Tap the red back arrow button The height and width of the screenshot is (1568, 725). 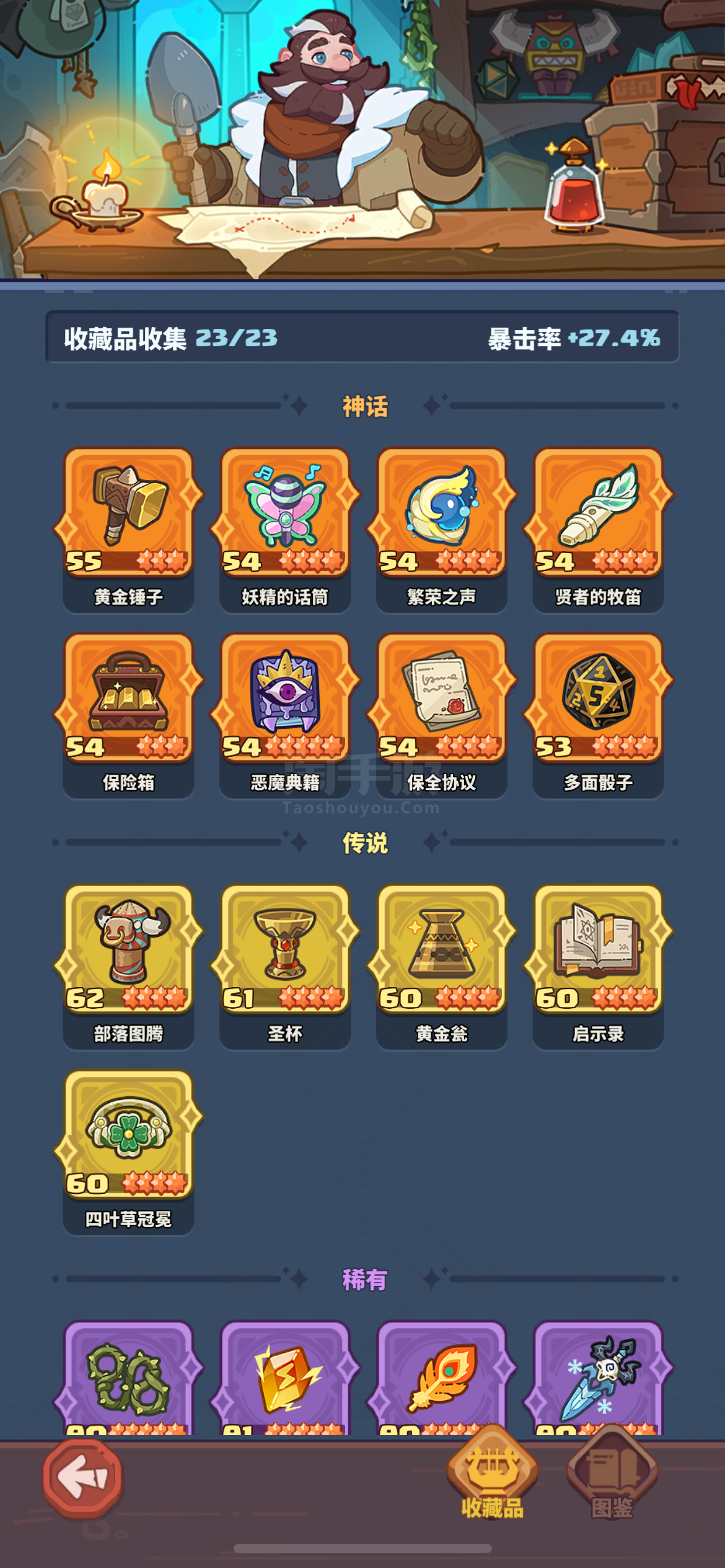tap(82, 1478)
